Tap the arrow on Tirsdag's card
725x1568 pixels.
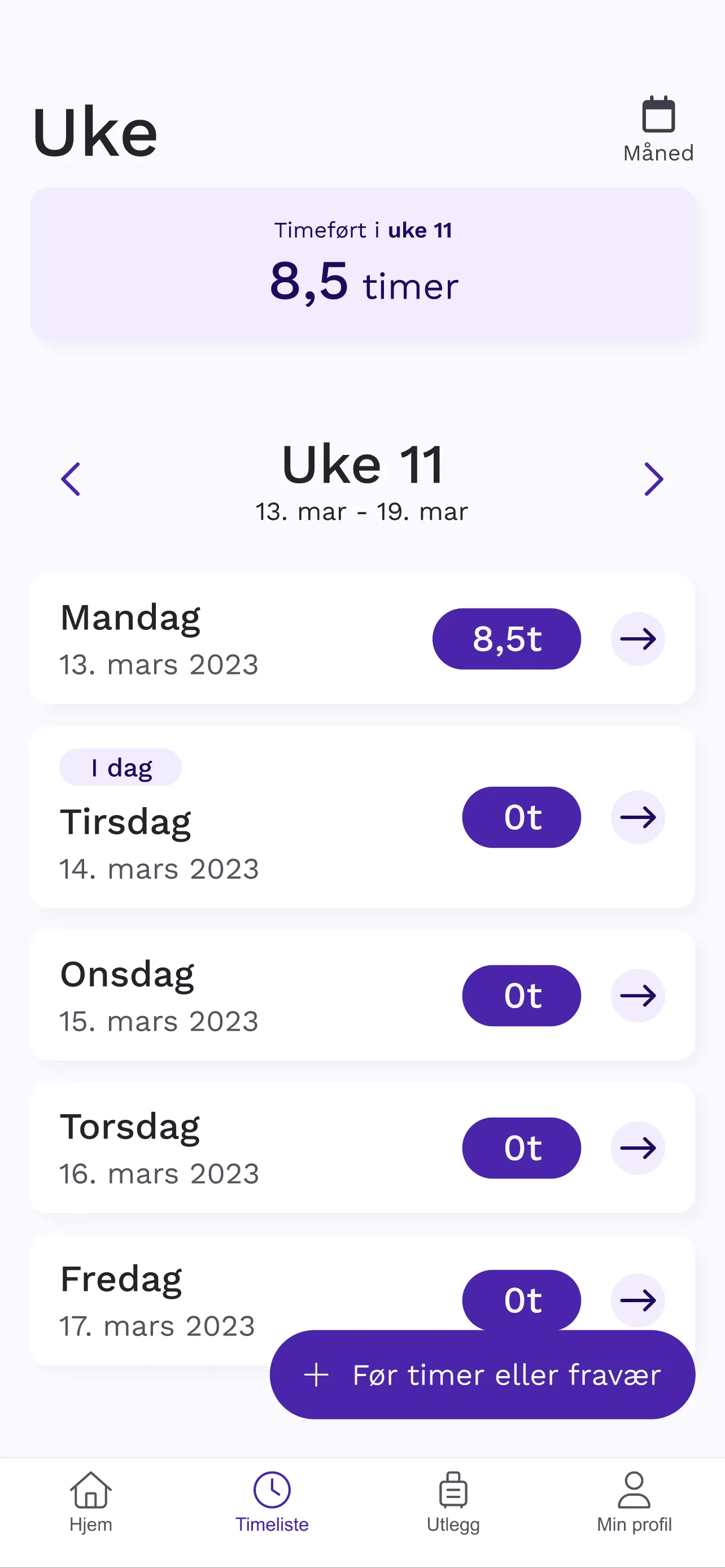click(x=637, y=817)
